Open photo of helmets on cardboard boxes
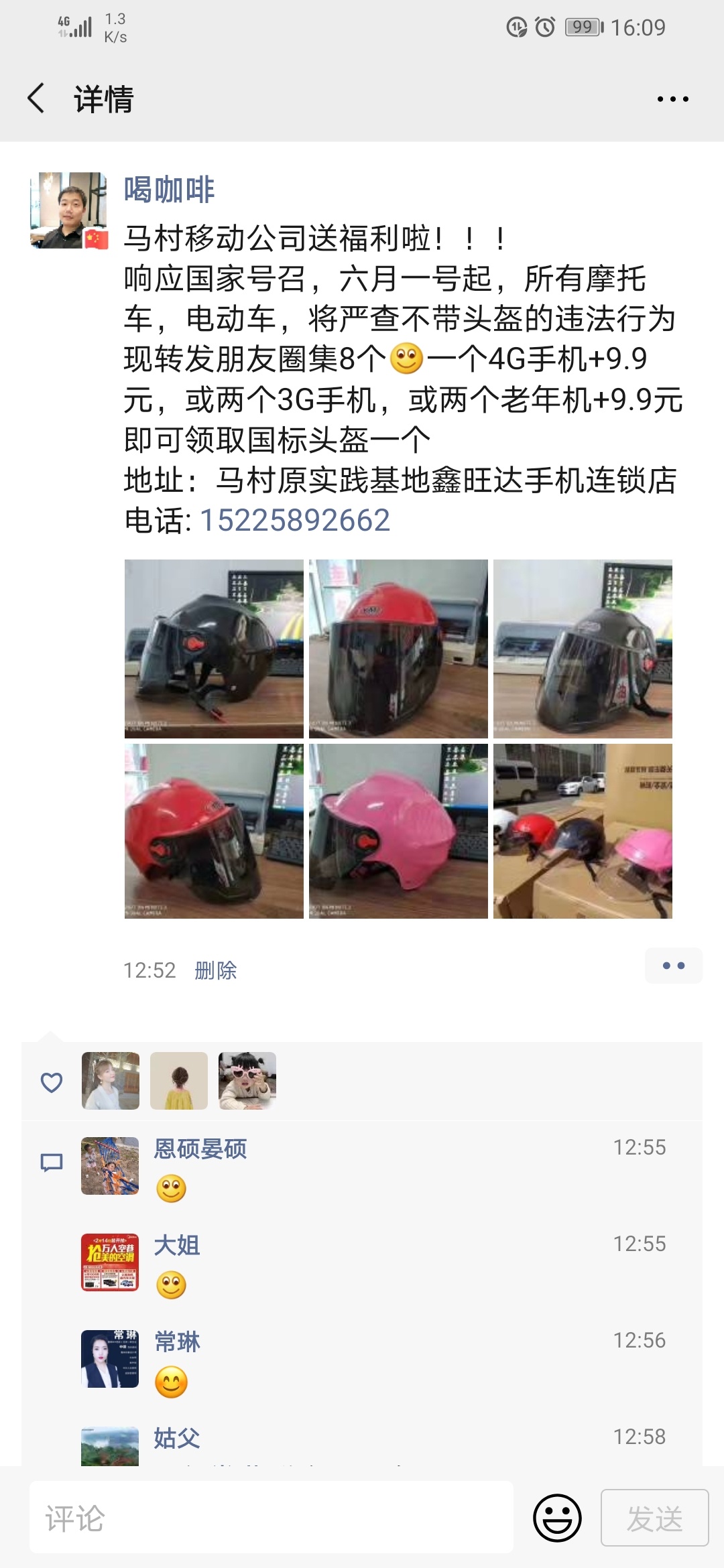The image size is (724, 1568). [x=583, y=831]
